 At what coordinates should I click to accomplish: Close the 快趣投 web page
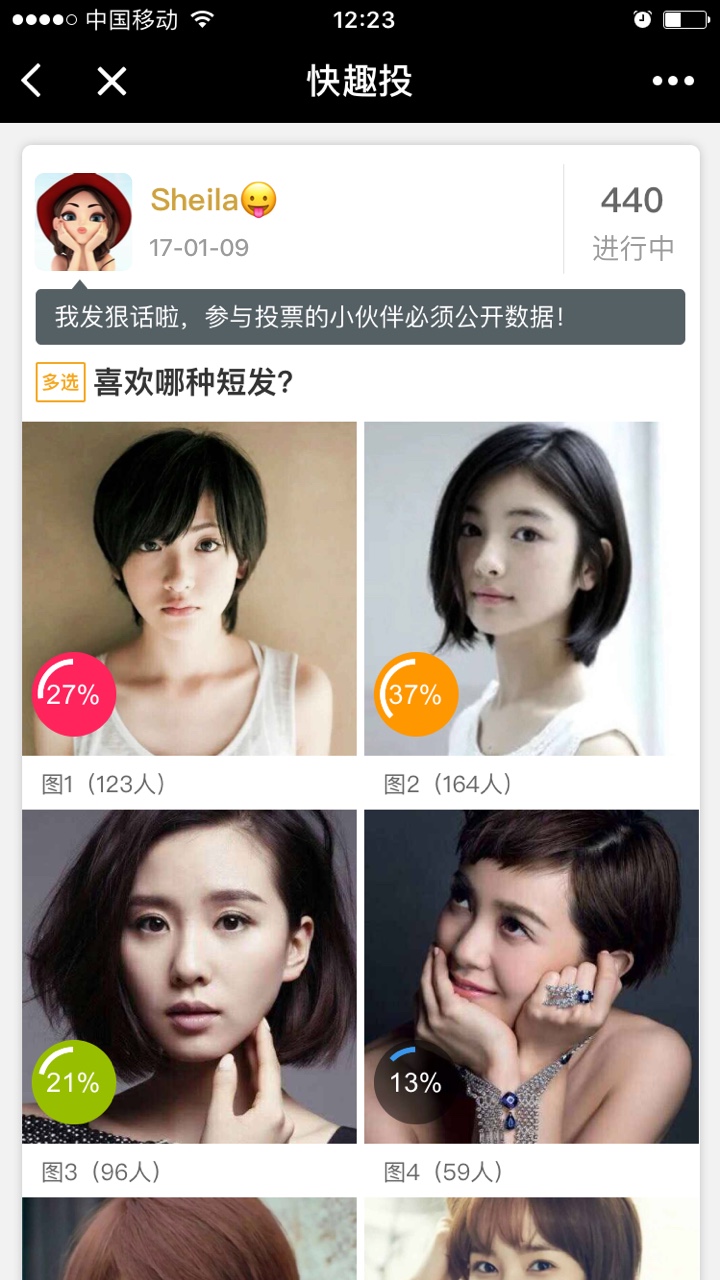pos(111,81)
